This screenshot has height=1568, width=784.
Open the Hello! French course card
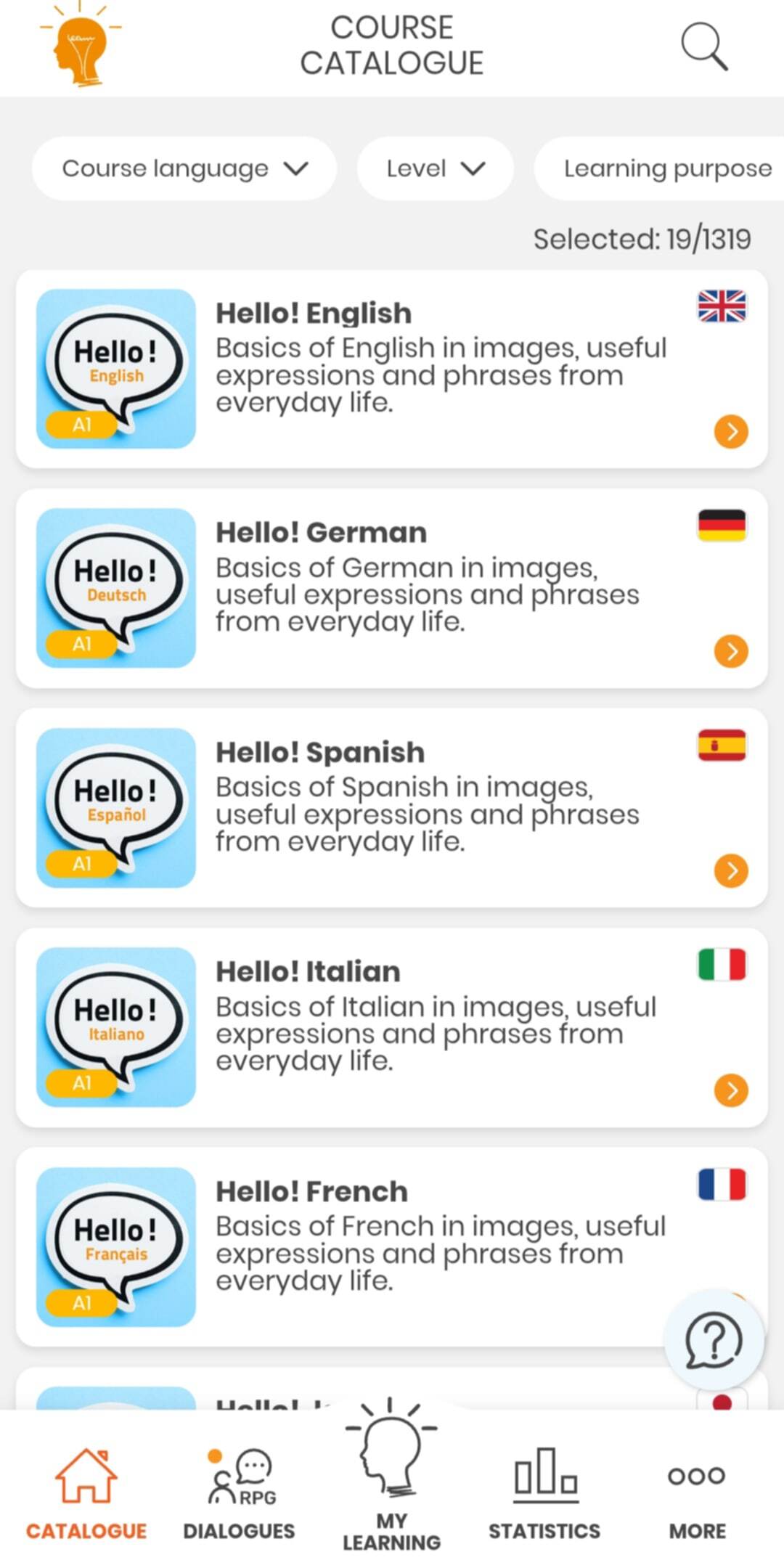coord(392,1247)
